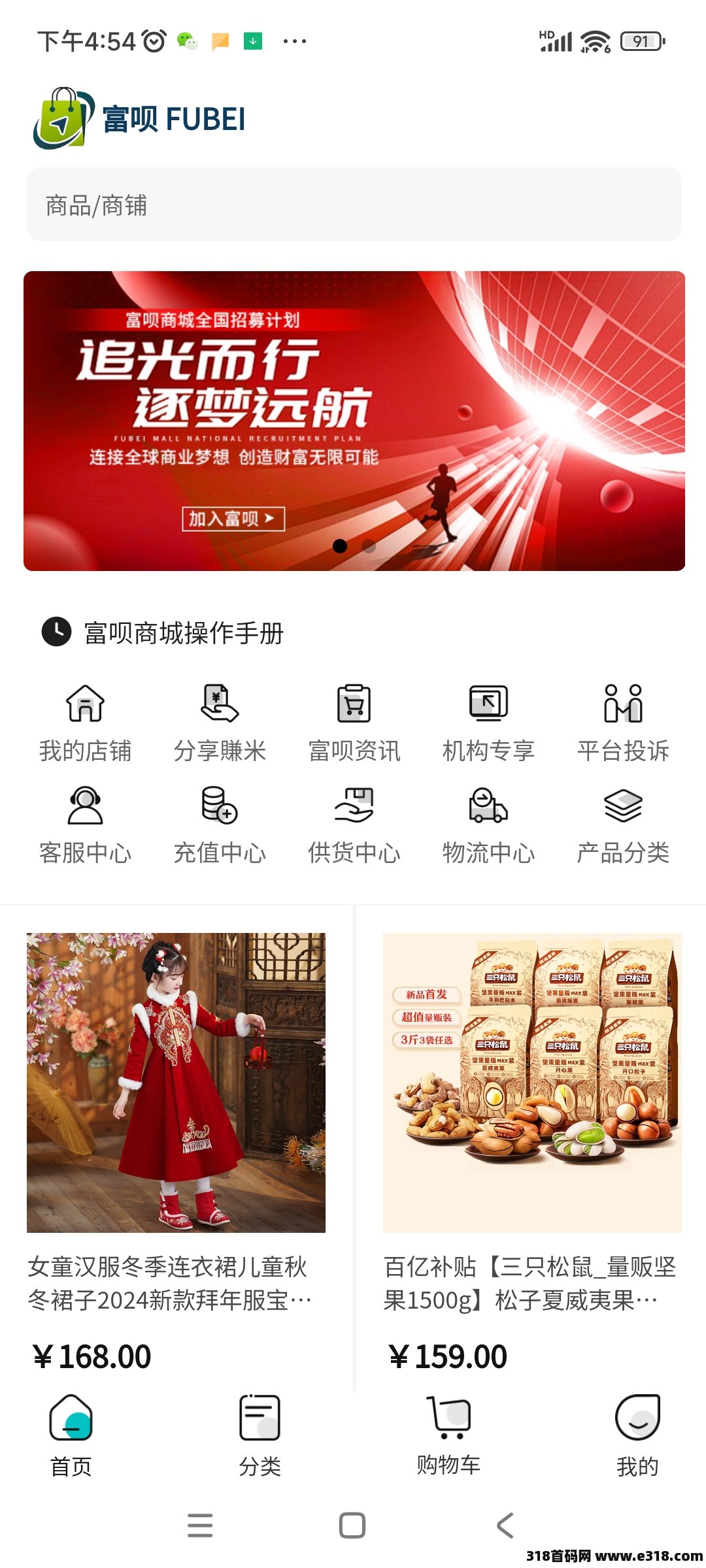Screen dimensions: 706x1568
Task: Go to 分享赚米
Action: [220, 723]
